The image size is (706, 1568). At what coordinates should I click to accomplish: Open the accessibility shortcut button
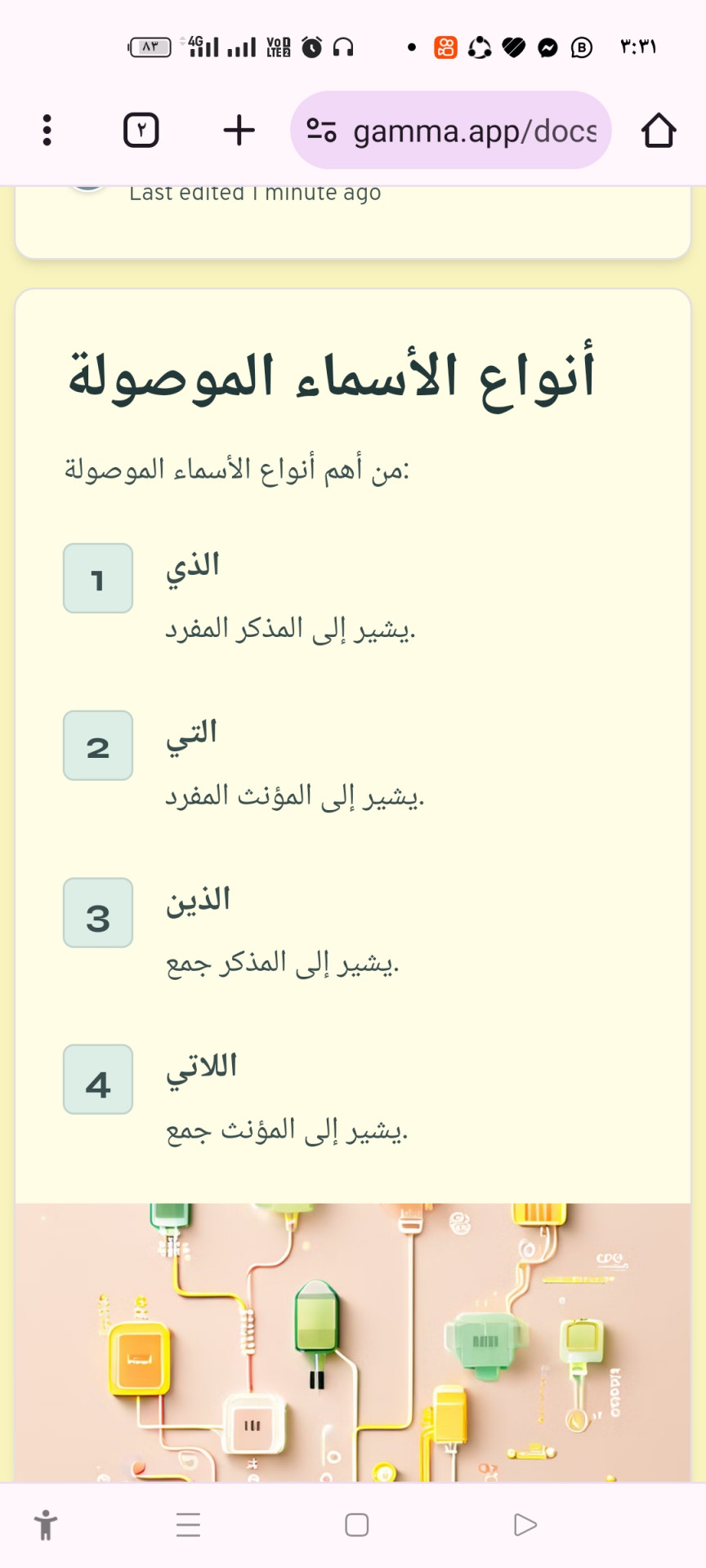click(x=47, y=1525)
